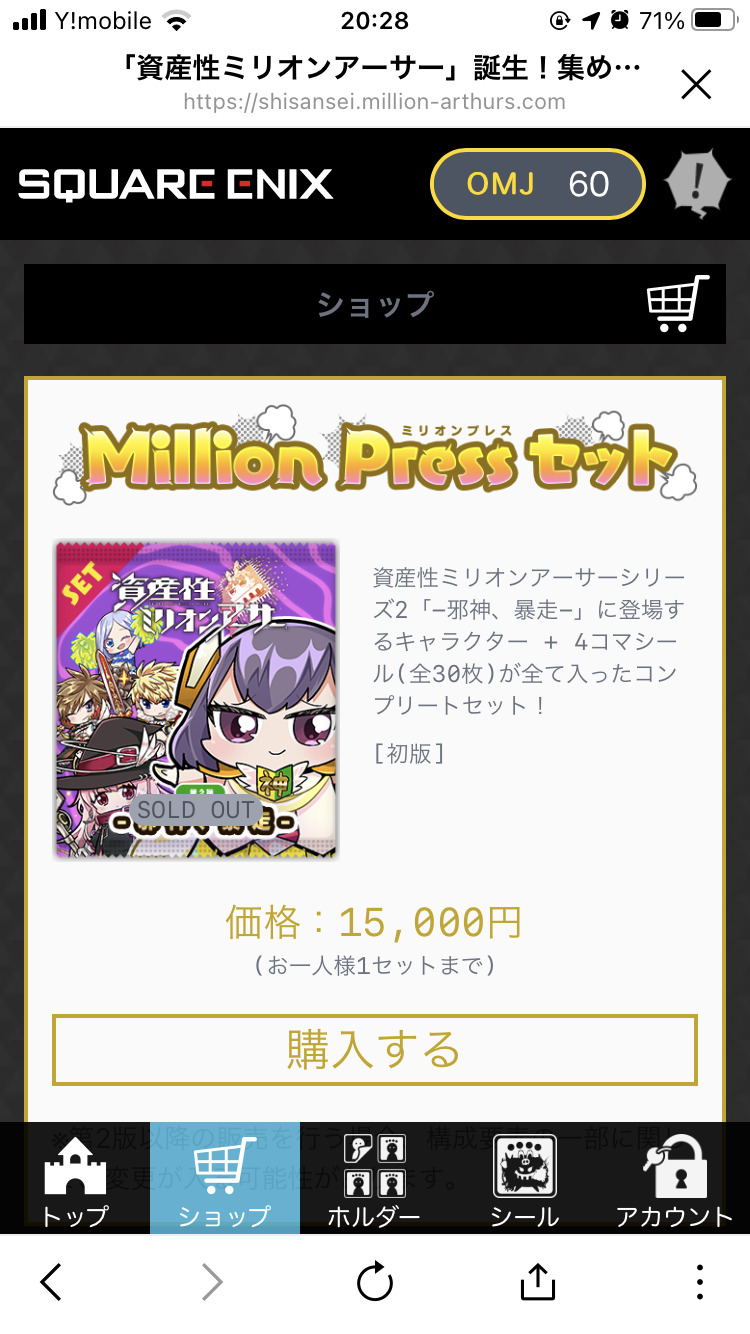Open the exclamation alert icon

[699, 184]
